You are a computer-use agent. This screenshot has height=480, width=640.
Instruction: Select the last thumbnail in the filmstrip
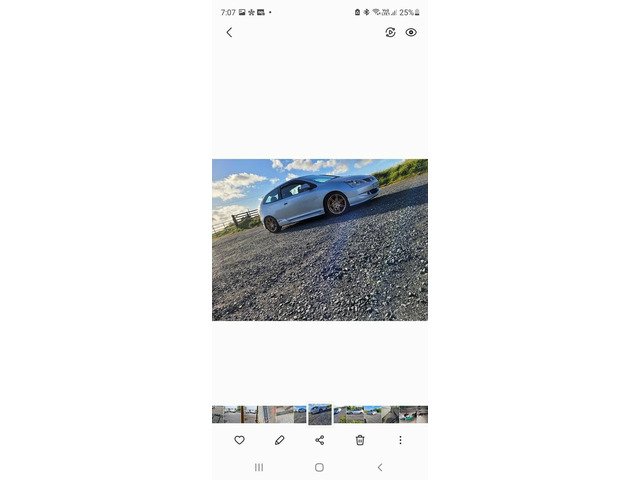point(421,414)
